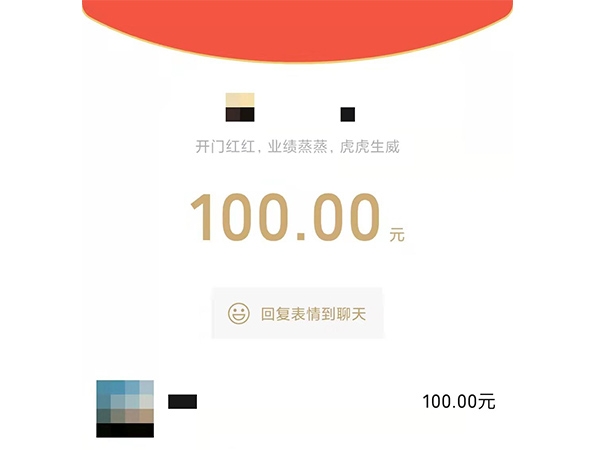Open the recipient's avatar in the list
The width and height of the screenshot is (600, 450).
pyautogui.click(x=125, y=408)
